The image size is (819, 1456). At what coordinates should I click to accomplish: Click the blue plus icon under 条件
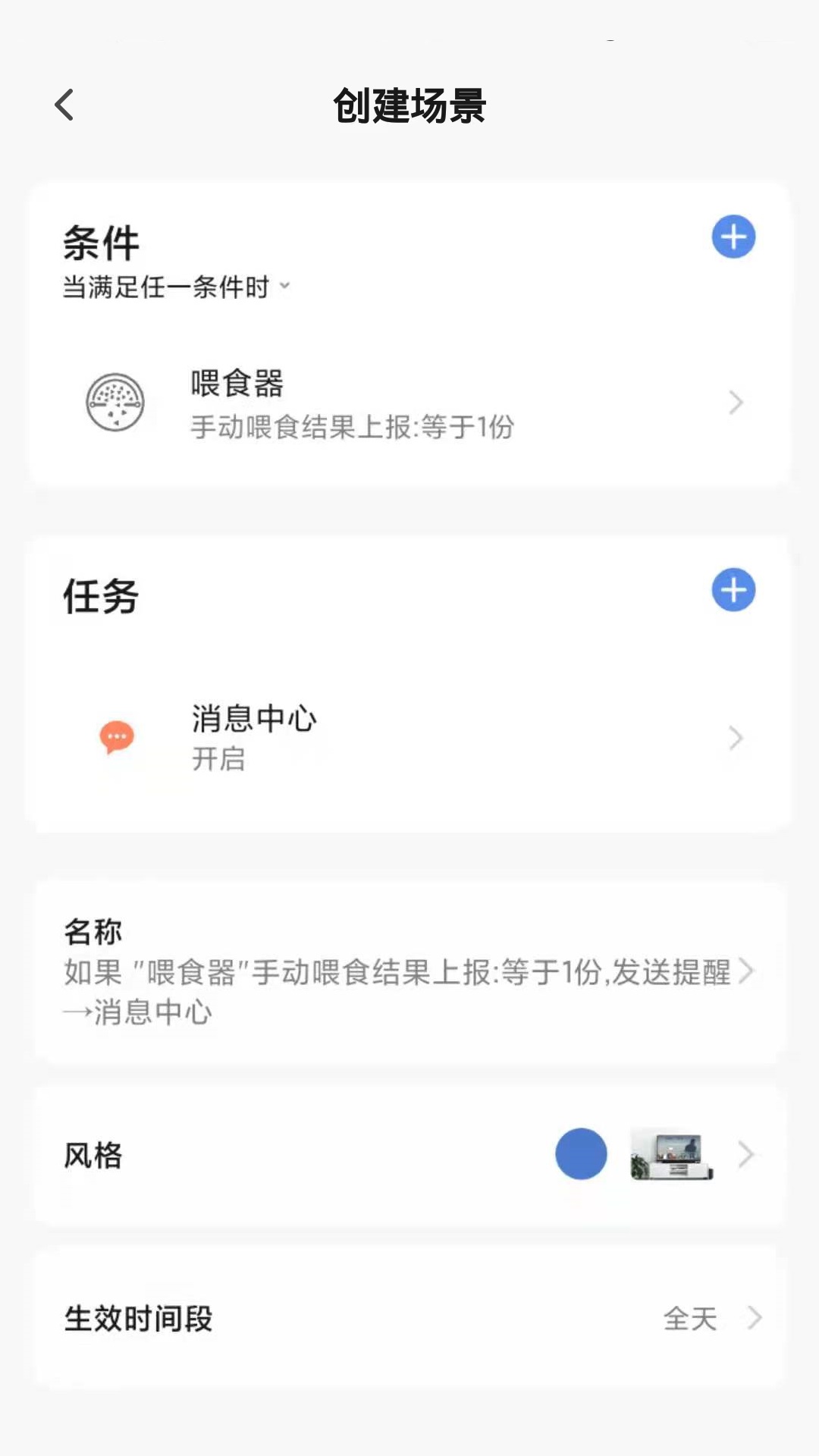point(733,237)
